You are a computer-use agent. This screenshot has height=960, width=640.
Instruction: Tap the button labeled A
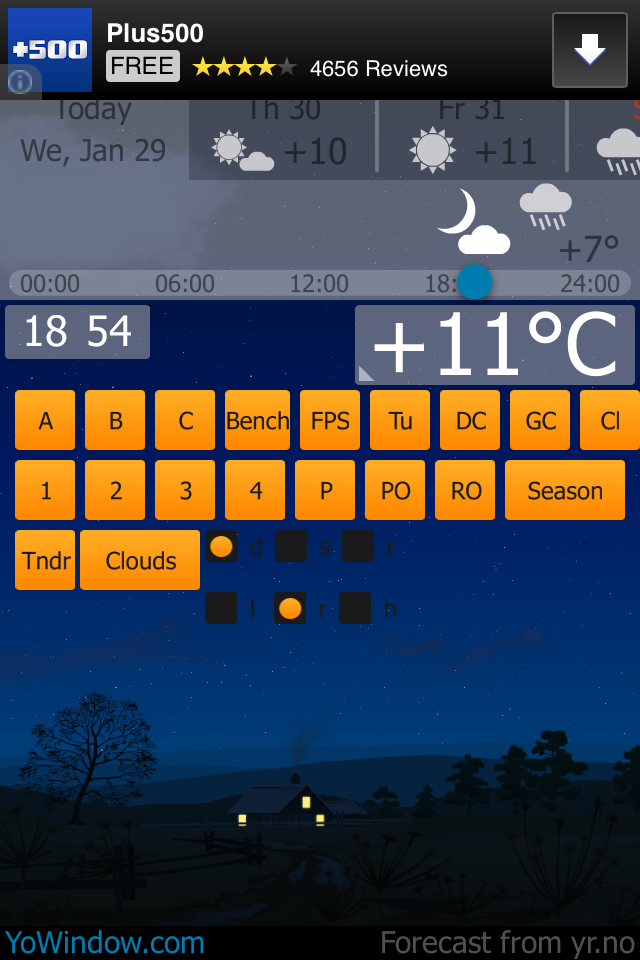tap(45, 420)
